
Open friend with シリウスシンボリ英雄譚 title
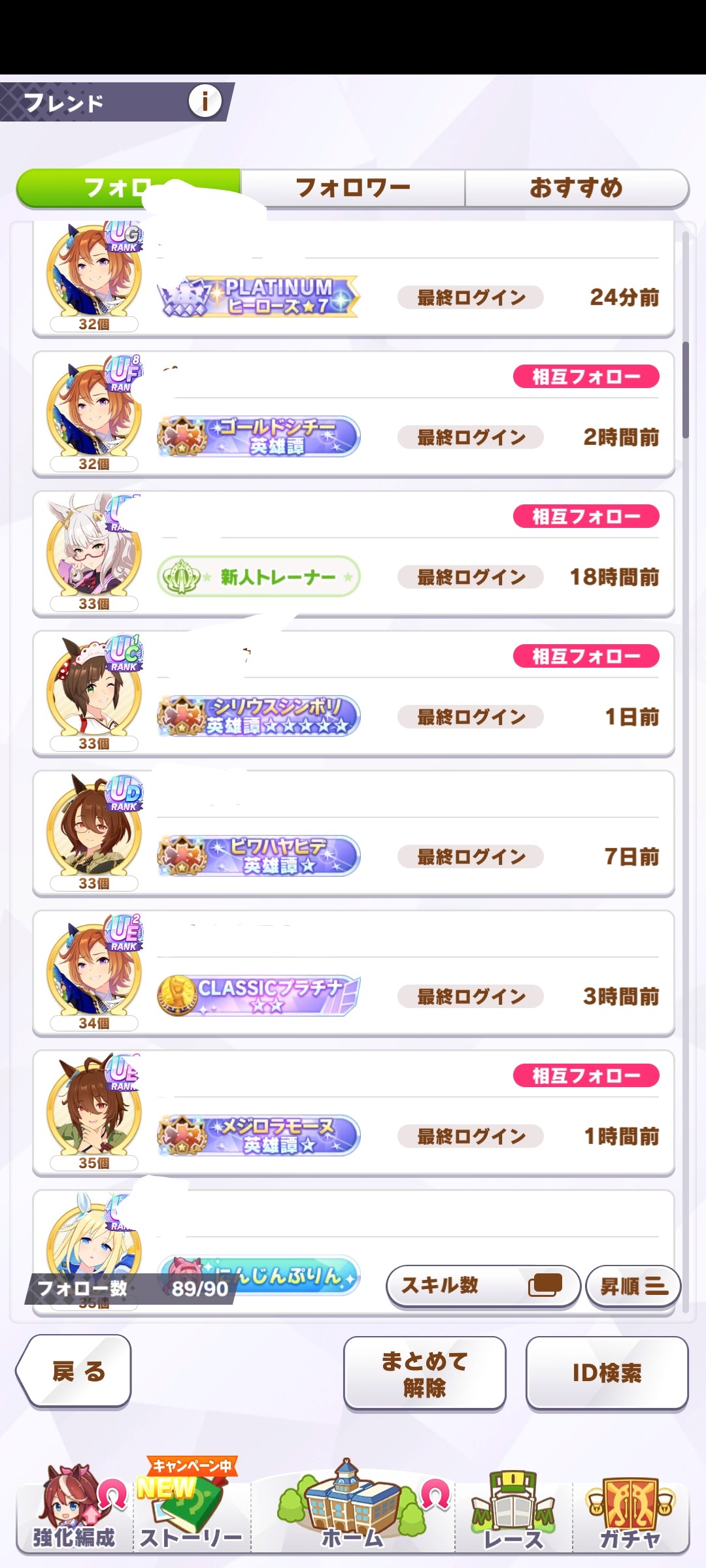[354, 694]
